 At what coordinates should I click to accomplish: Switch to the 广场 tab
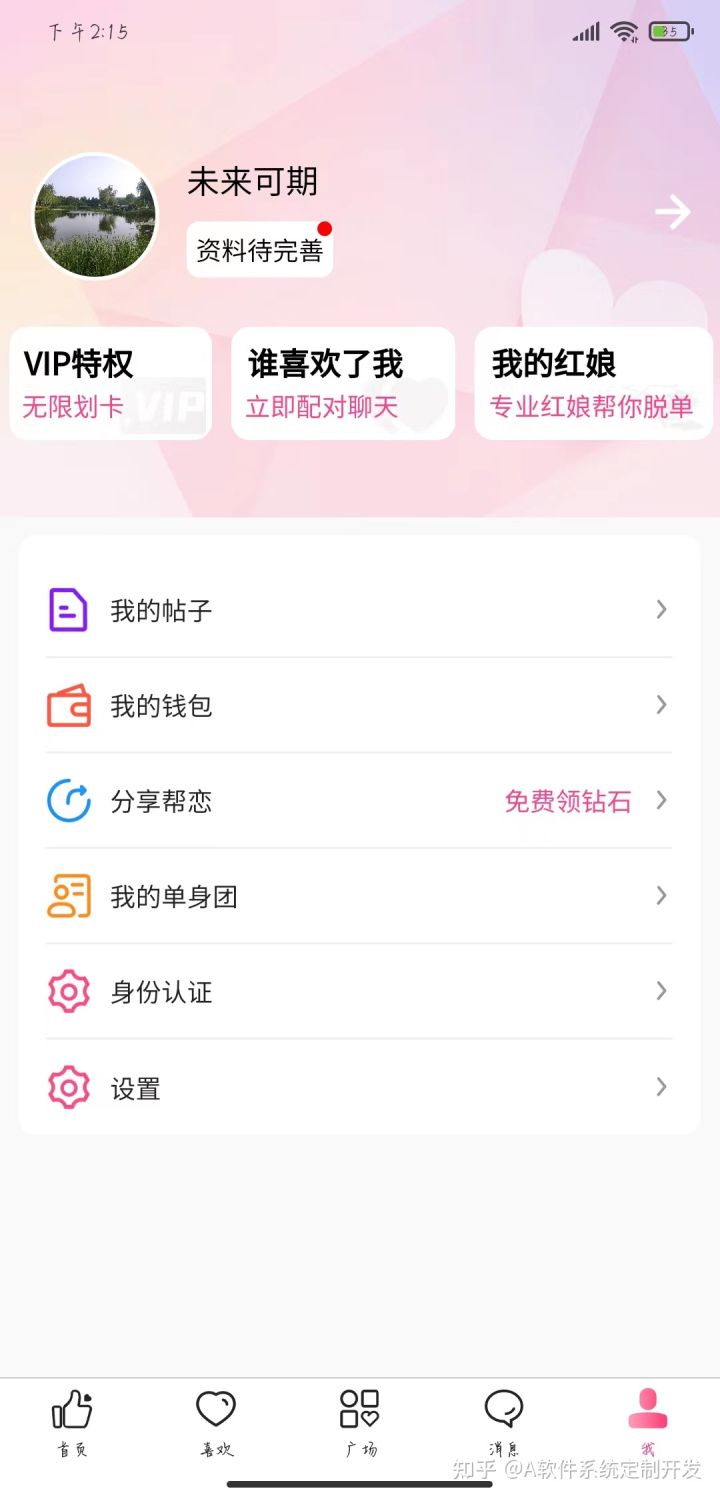tap(360, 1422)
